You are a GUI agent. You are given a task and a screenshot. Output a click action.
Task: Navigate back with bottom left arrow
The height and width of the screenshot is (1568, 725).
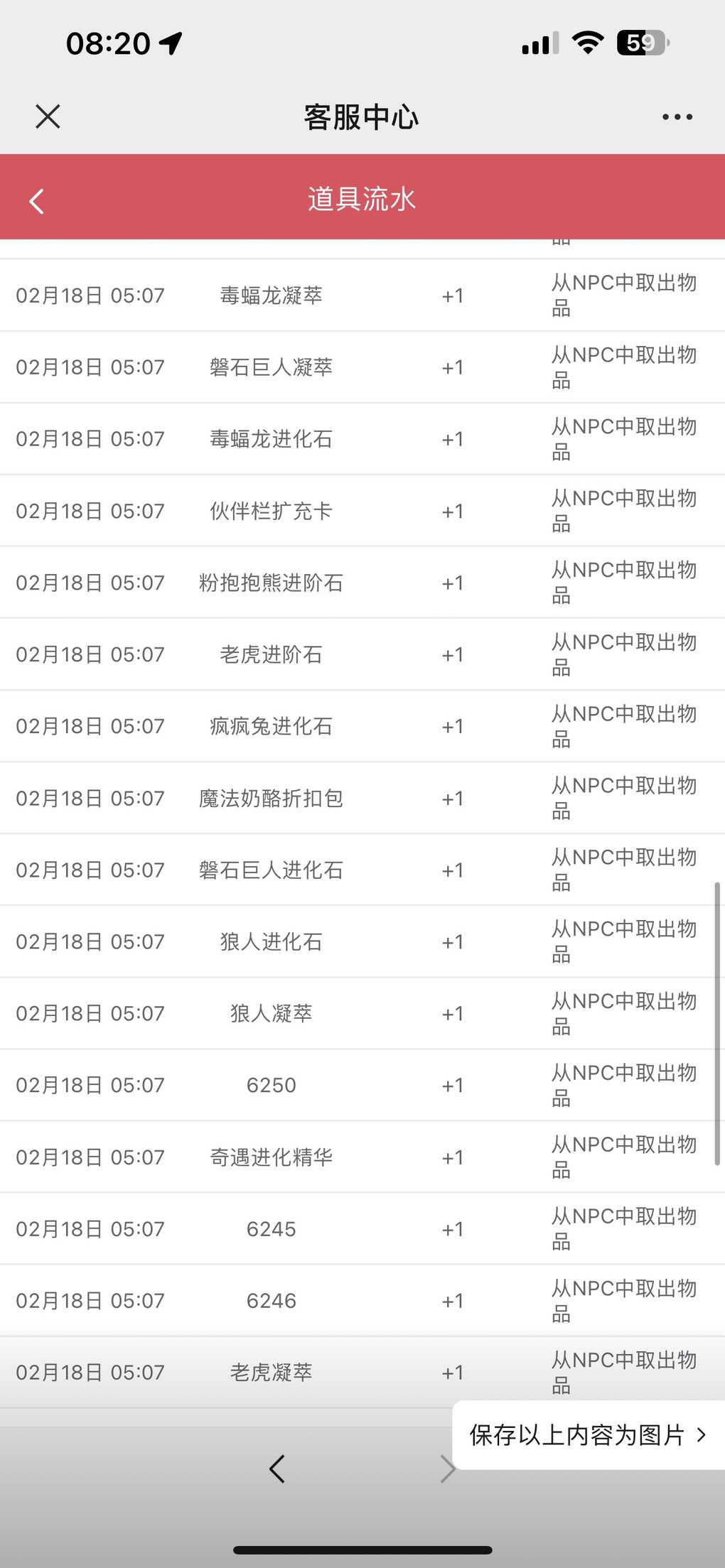pyautogui.click(x=277, y=1469)
